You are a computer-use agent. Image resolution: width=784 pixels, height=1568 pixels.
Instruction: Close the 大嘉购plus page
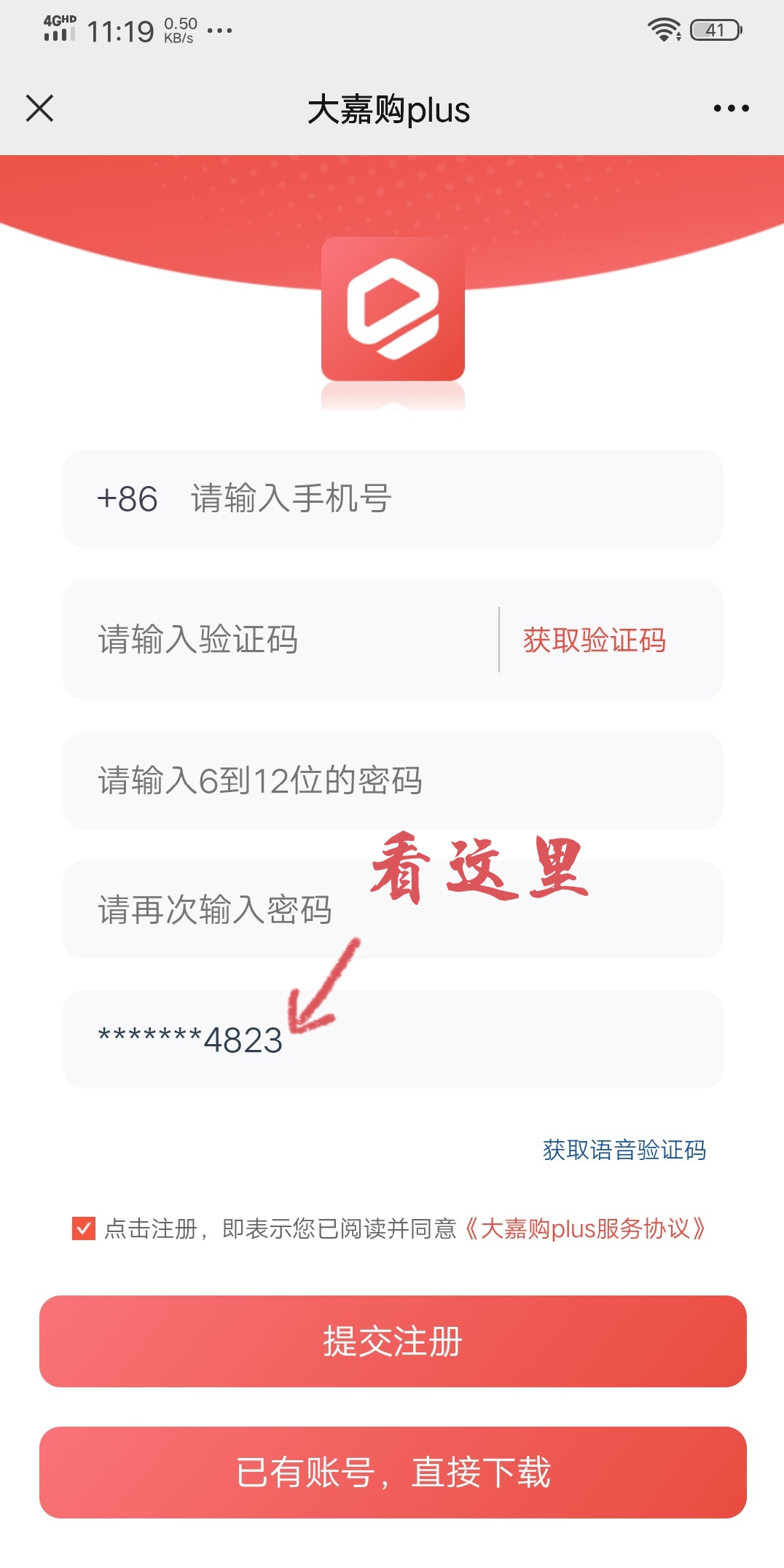click(x=40, y=109)
